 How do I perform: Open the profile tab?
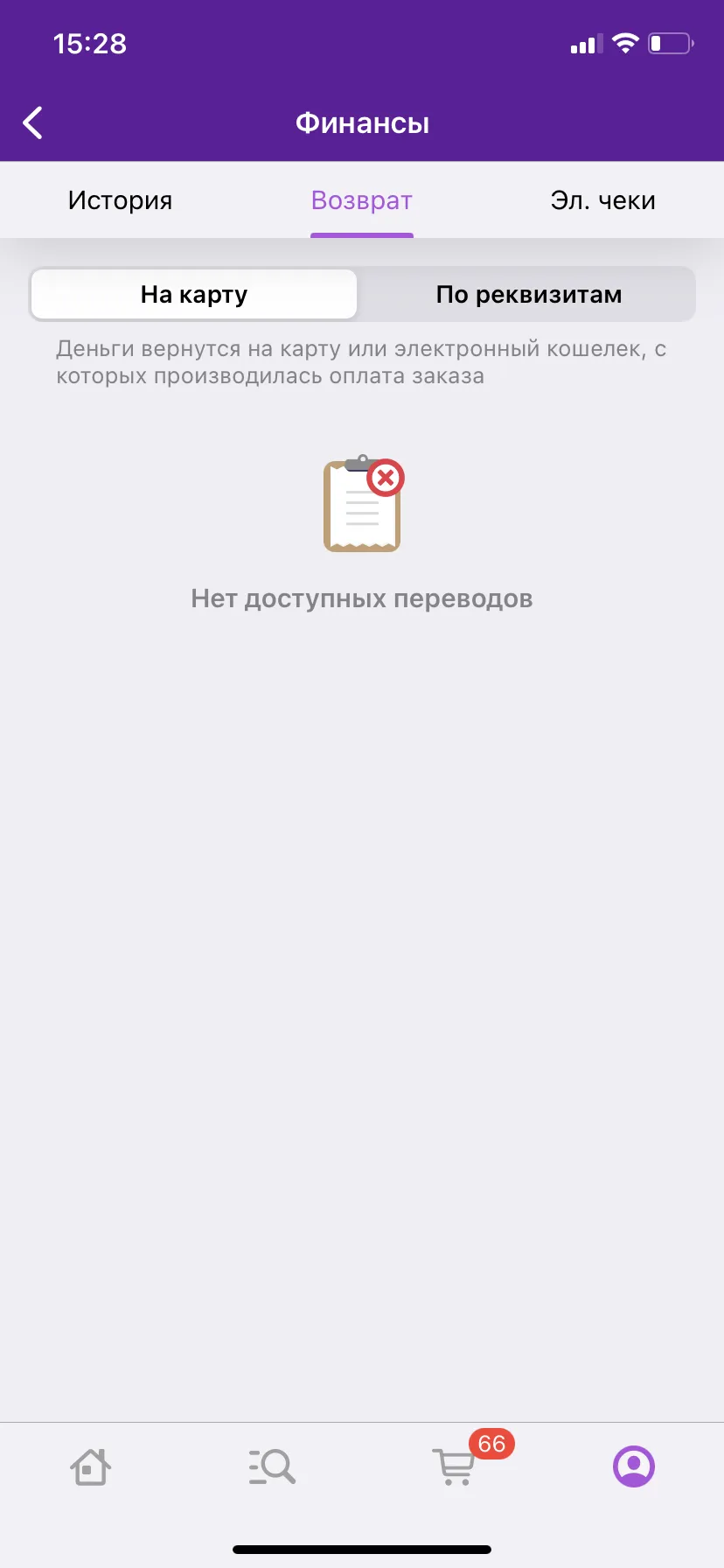634,1466
